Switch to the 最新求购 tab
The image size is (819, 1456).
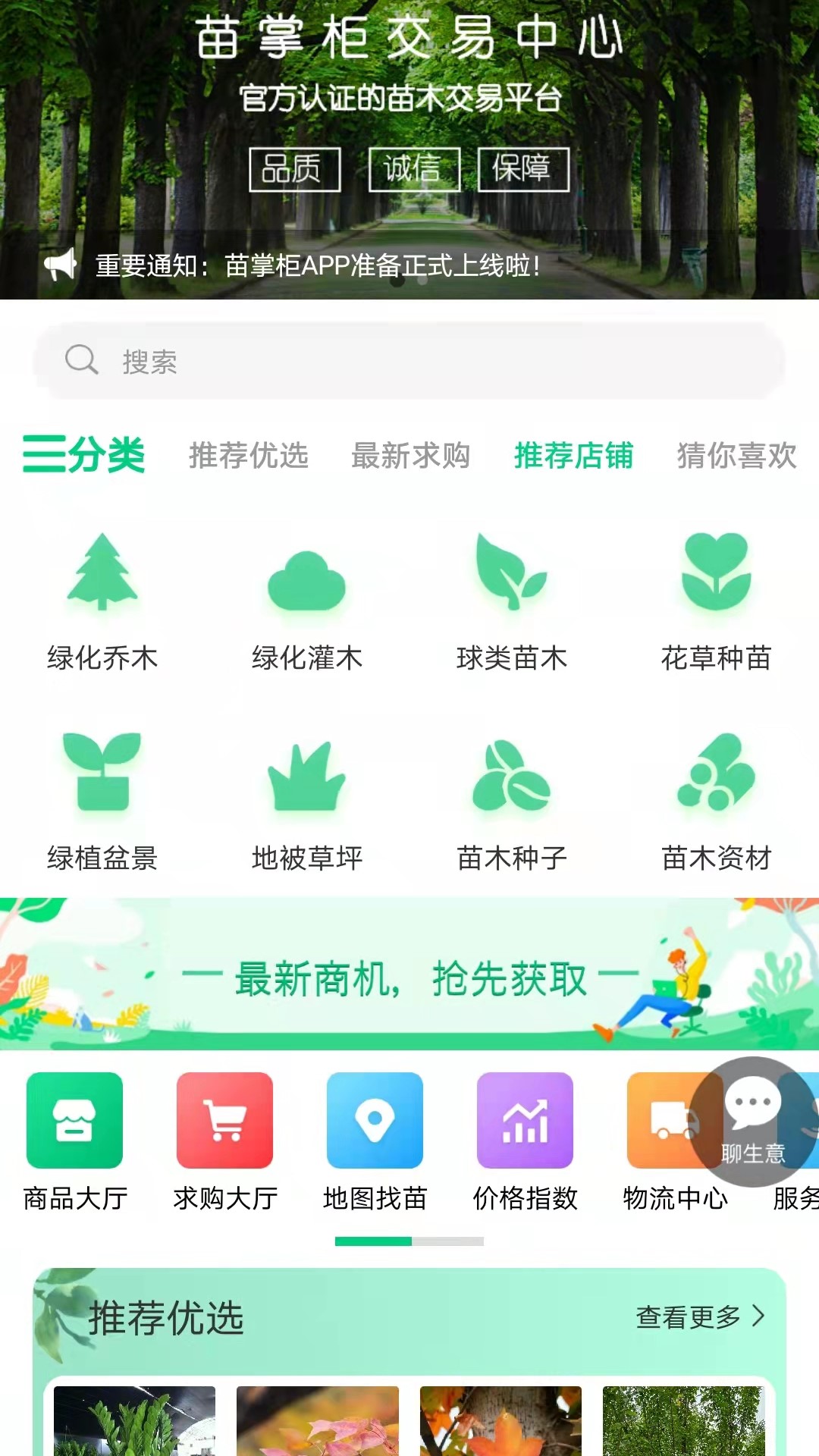click(x=412, y=456)
